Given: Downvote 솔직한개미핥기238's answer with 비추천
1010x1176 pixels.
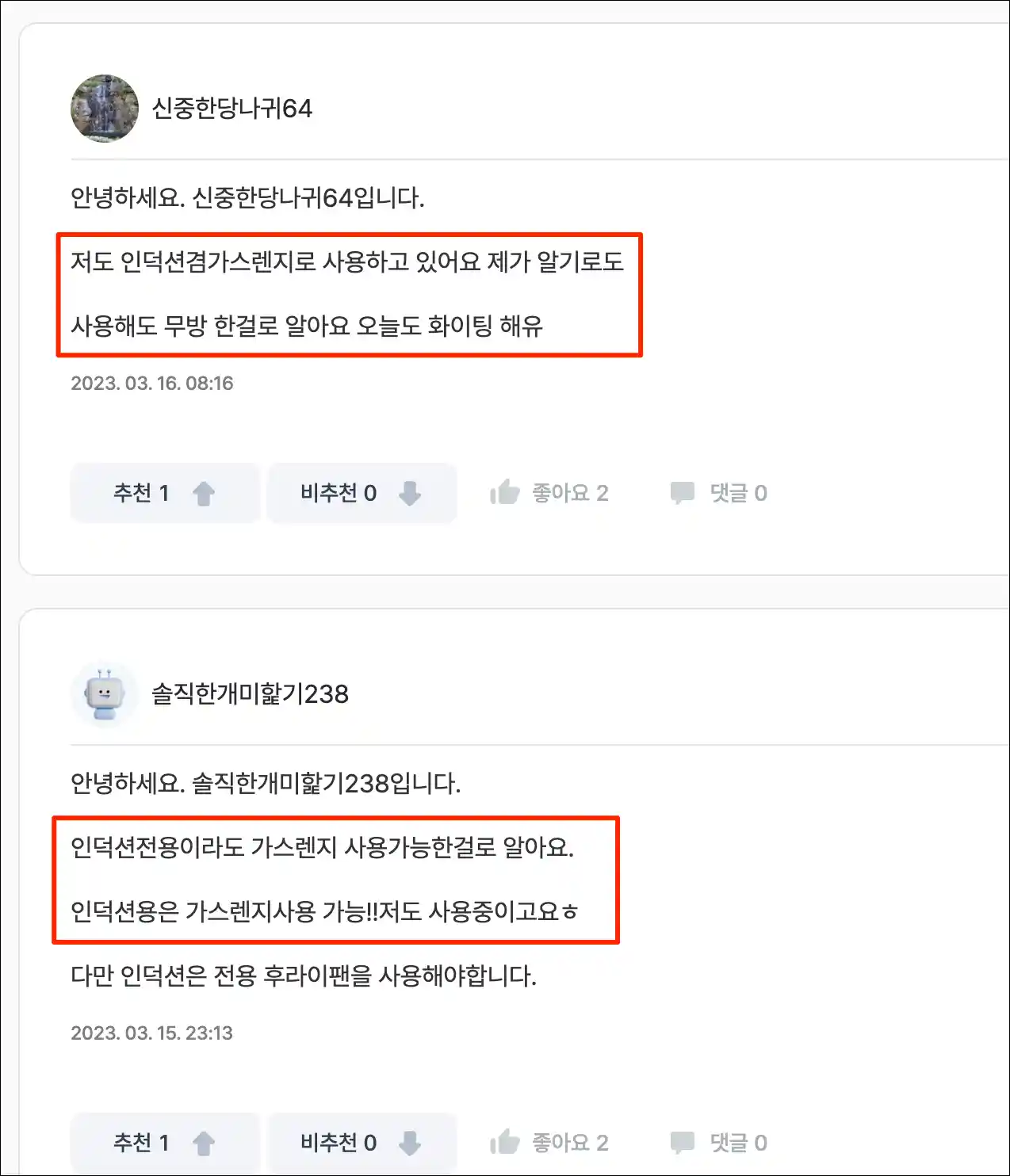Looking at the screenshot, I should pos(362,1143).
